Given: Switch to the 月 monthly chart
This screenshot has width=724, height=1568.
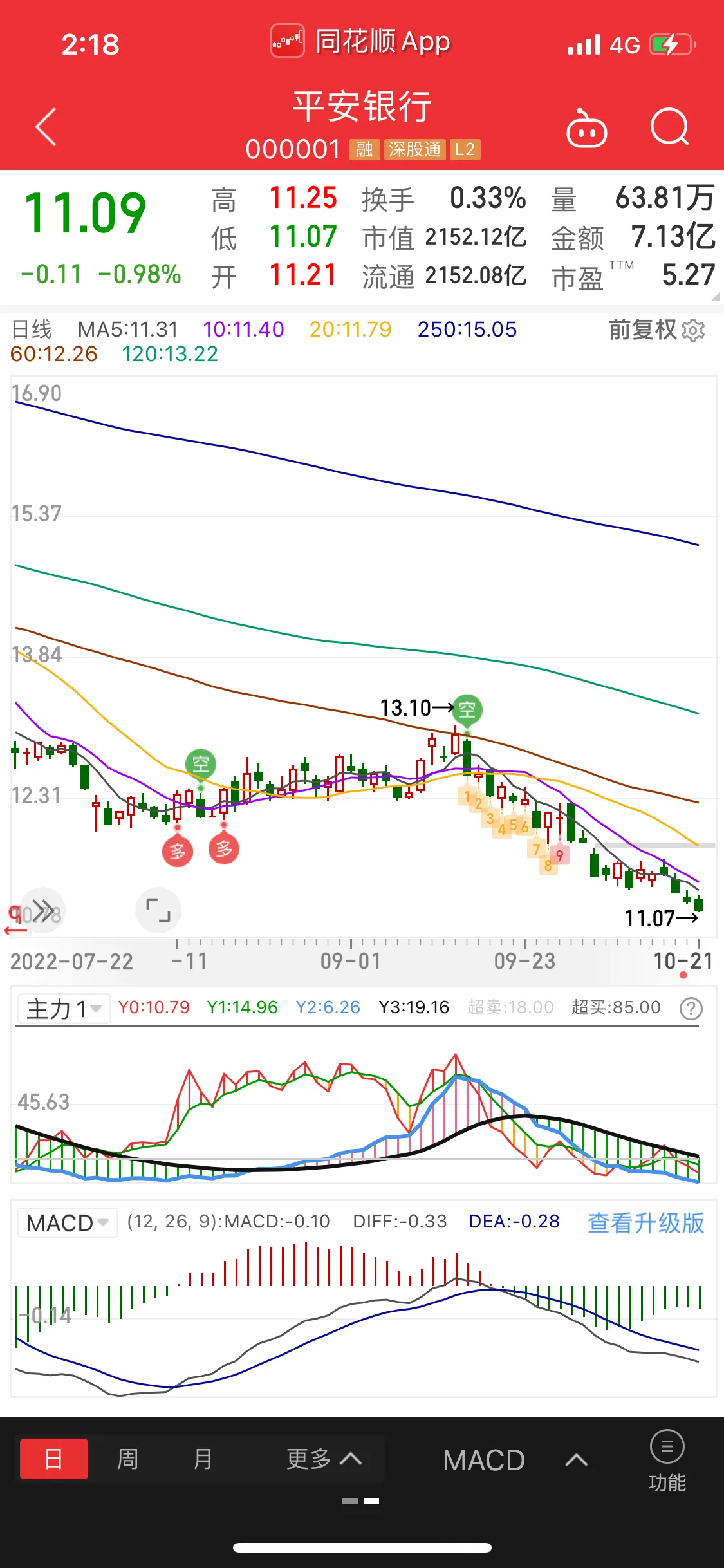Looking at the screenshot, I should [x=203, y=1459].
